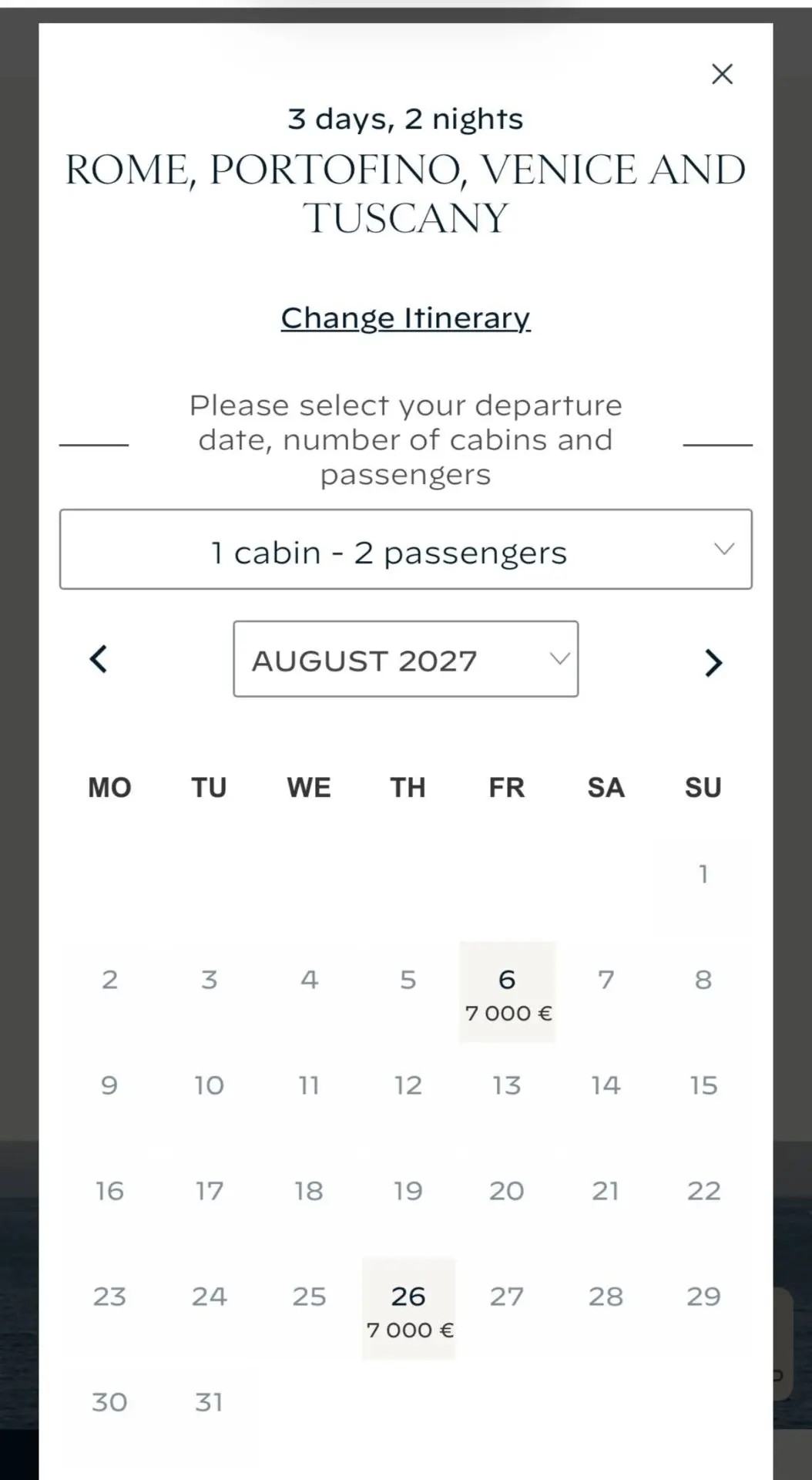
Task: Go to the previous month
Action: pyautogui.click(x=99, y=660)
